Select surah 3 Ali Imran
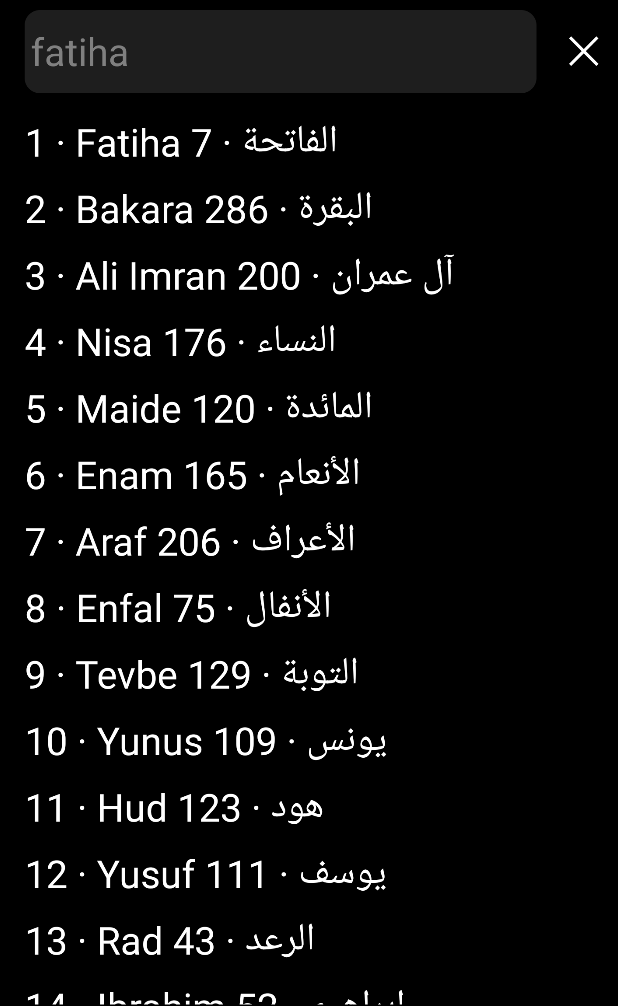The image size is (618, 1006). click(239, 276)
